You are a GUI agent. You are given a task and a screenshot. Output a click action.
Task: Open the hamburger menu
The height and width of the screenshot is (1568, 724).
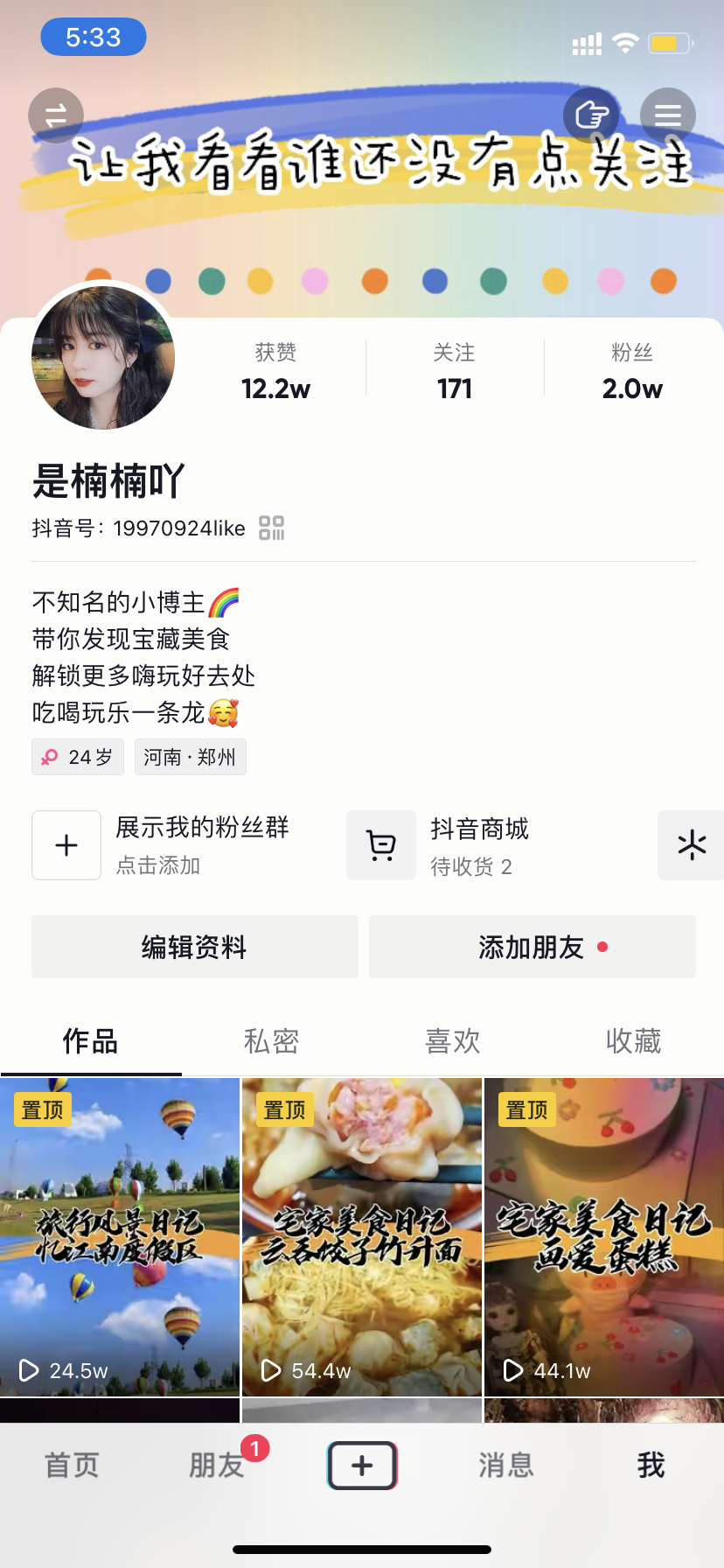[667, 115]
